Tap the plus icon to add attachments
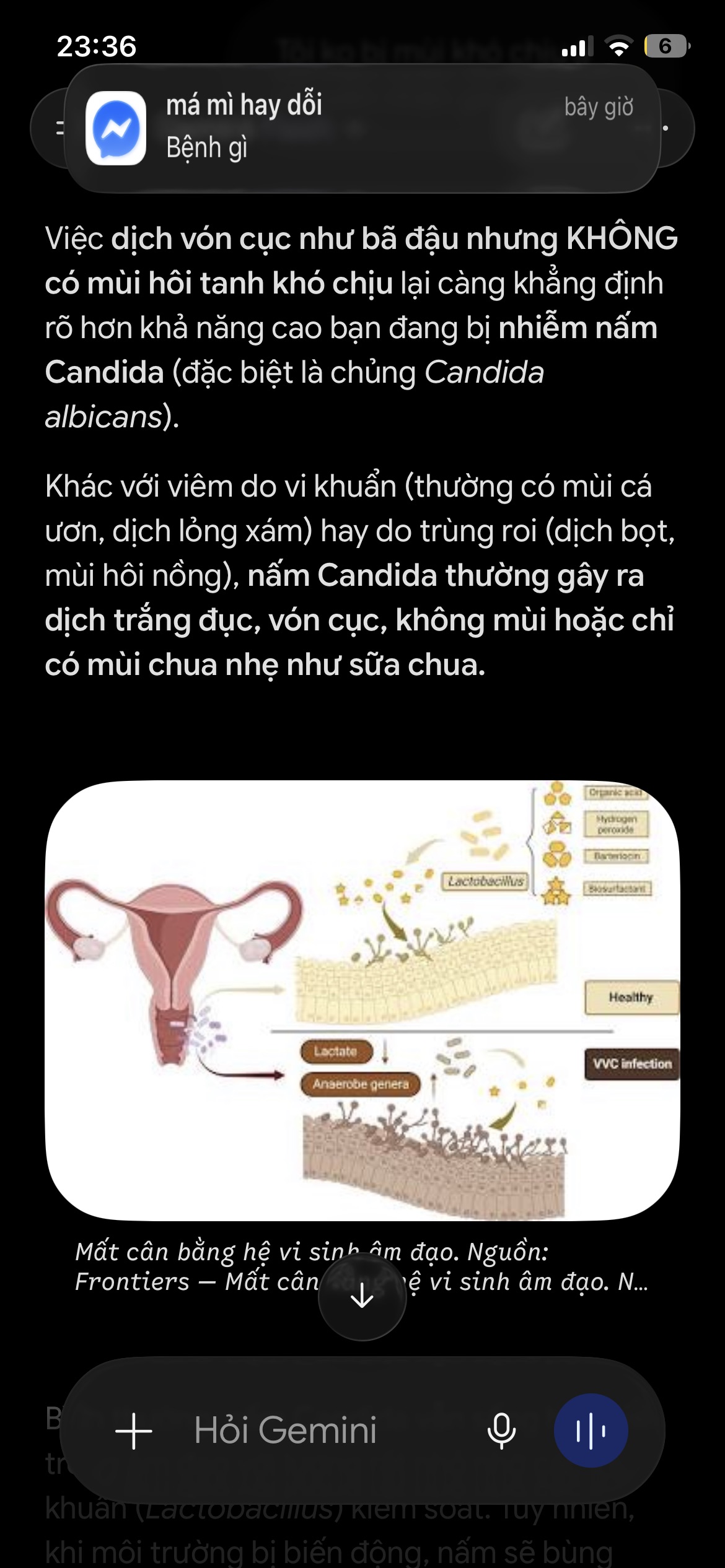The image size is (725, 1568). tap(134, 1431)
